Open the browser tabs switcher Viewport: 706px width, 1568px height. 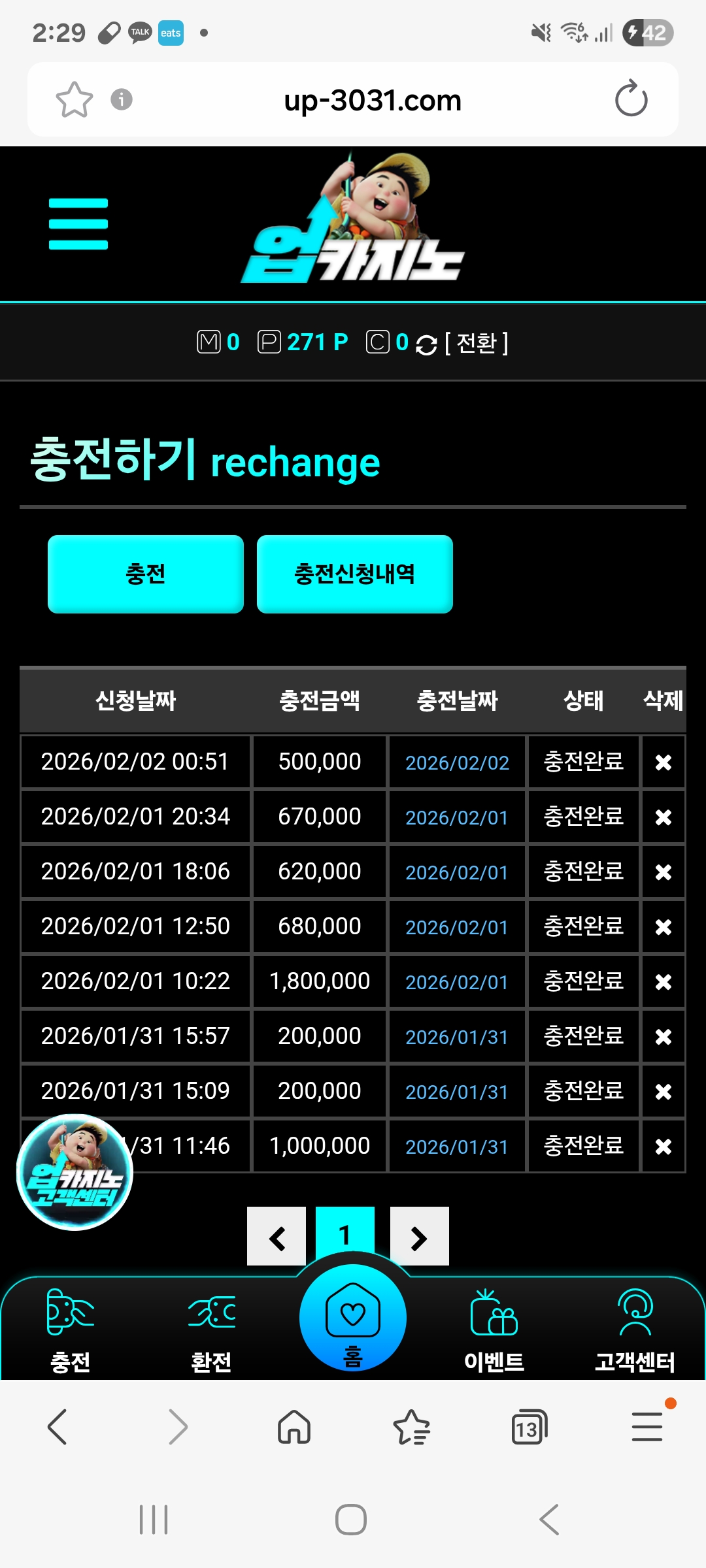coord(528,1428)
